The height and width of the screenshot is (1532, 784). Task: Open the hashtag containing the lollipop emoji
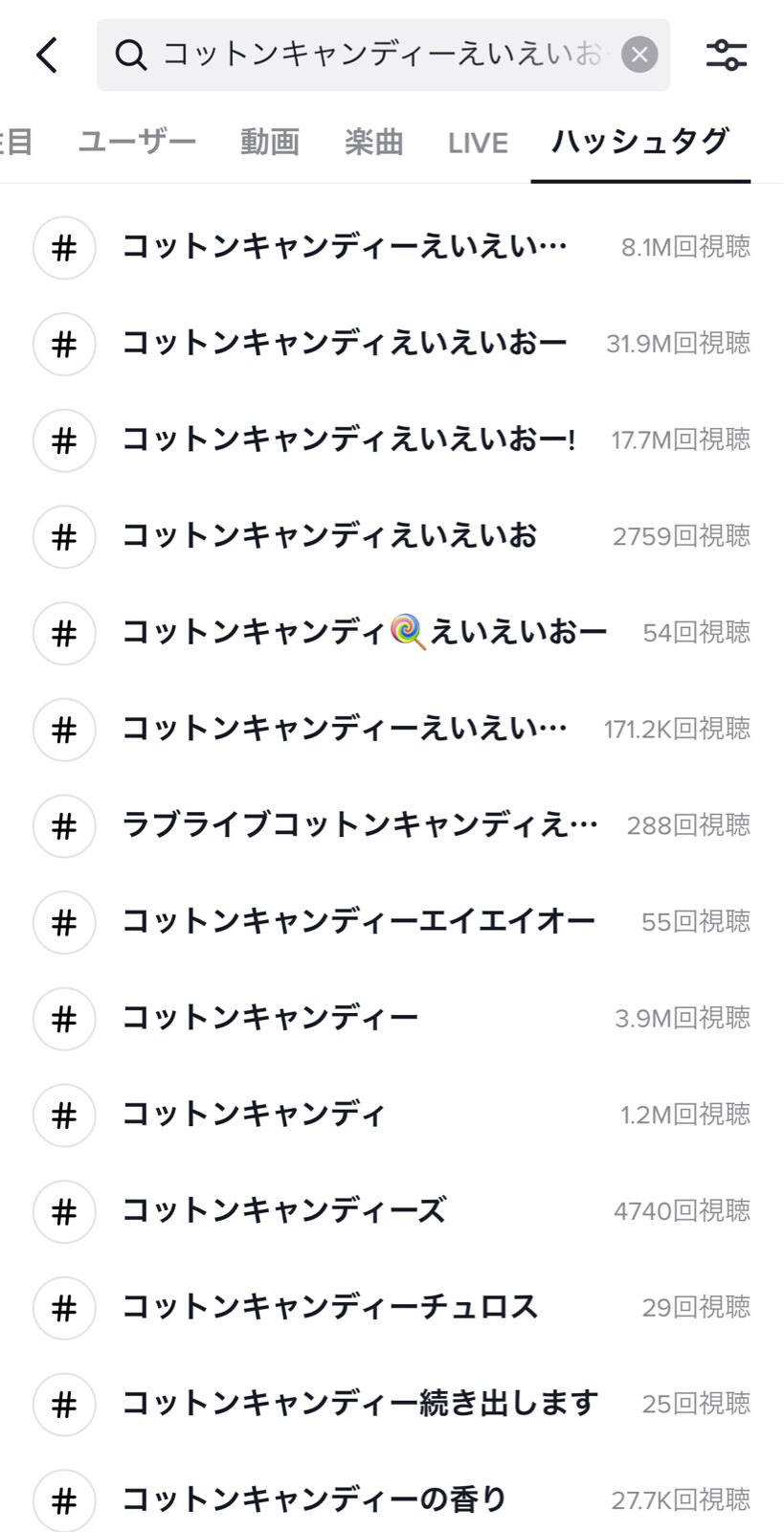click(392, 633)
